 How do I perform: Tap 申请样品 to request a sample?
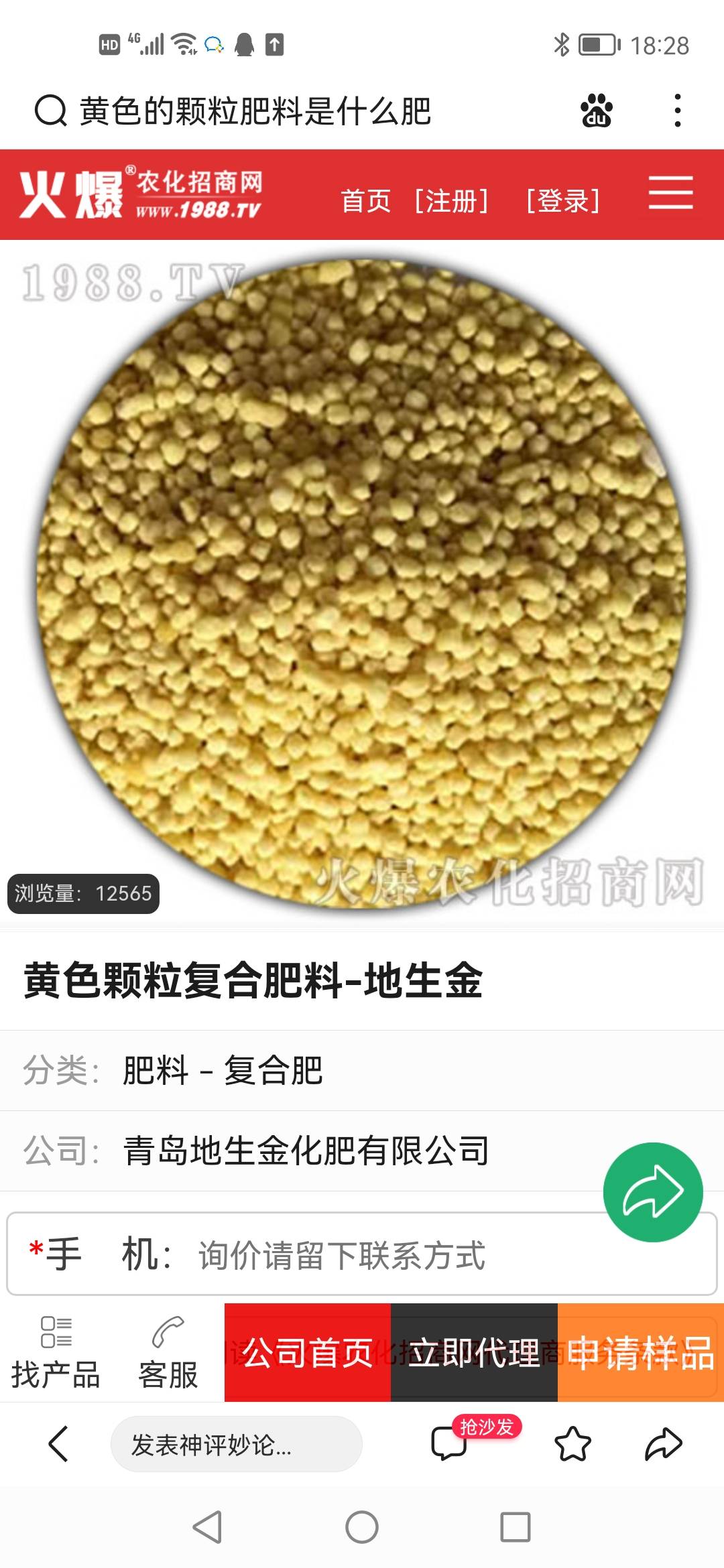click(641, 1352)
